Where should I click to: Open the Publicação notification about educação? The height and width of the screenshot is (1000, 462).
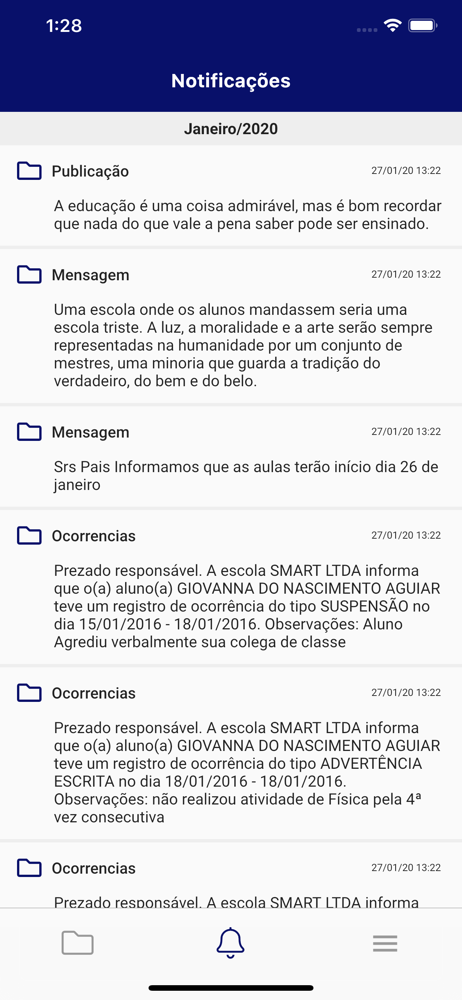[x=231, y=196]
